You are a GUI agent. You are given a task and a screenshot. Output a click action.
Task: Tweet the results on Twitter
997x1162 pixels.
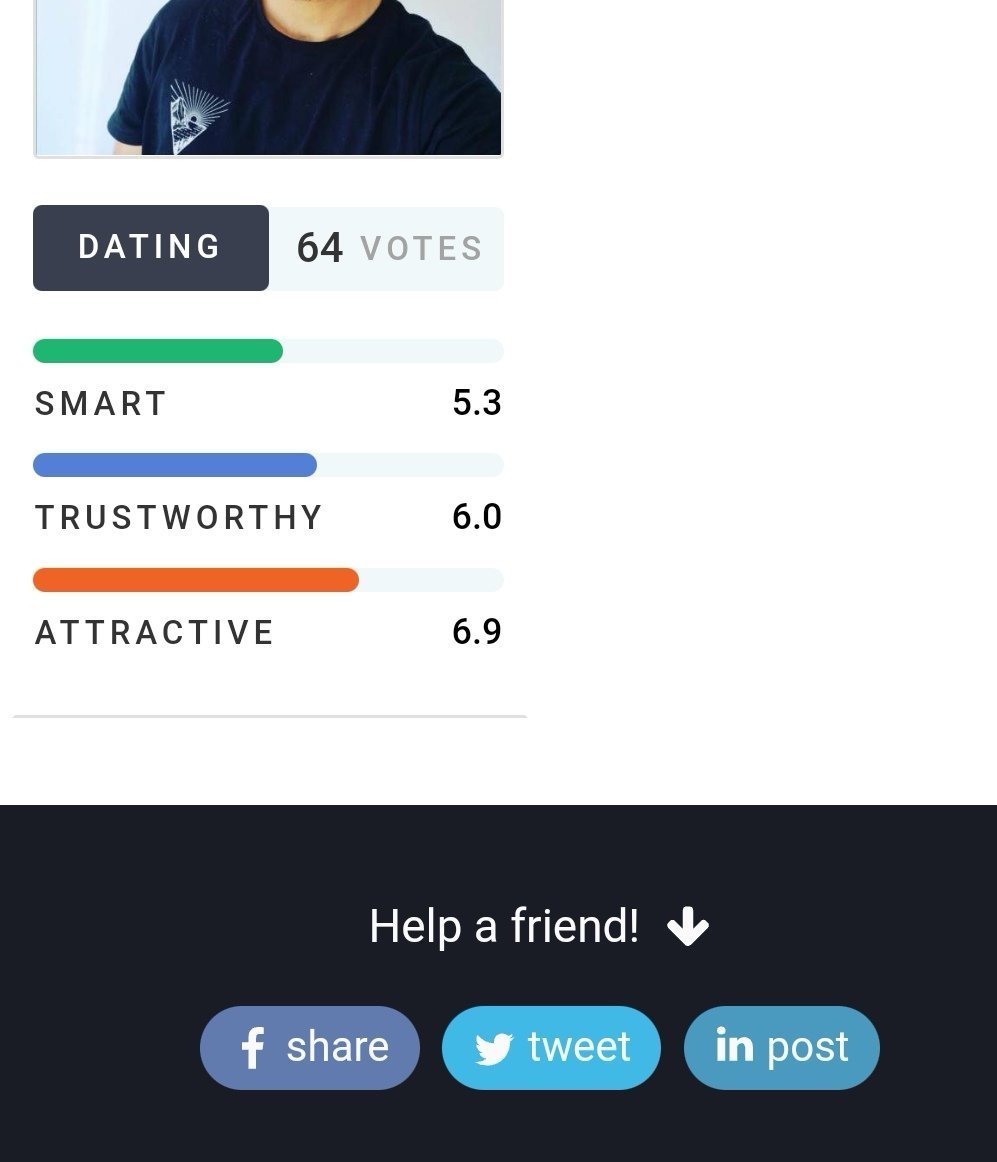click(x=551, y=1048)
